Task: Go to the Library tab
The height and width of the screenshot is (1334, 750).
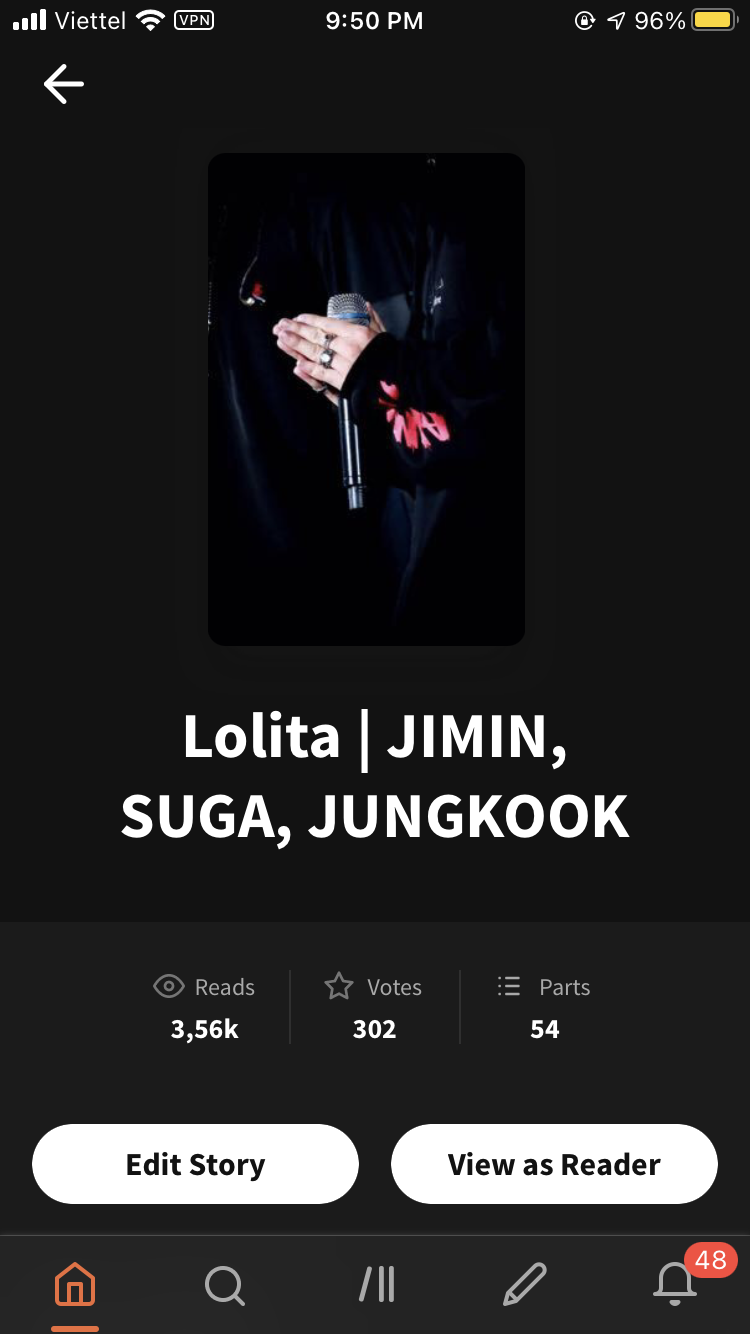Action: (377, 1284)
